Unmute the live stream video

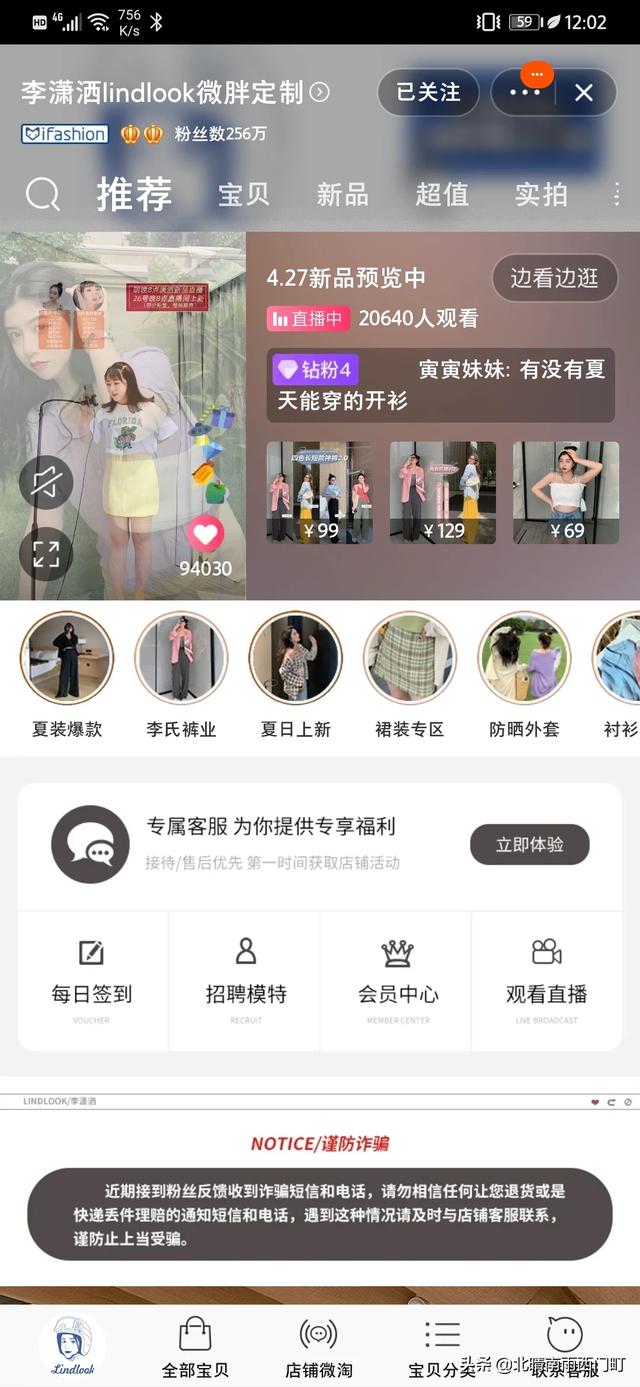click(46, 484)
